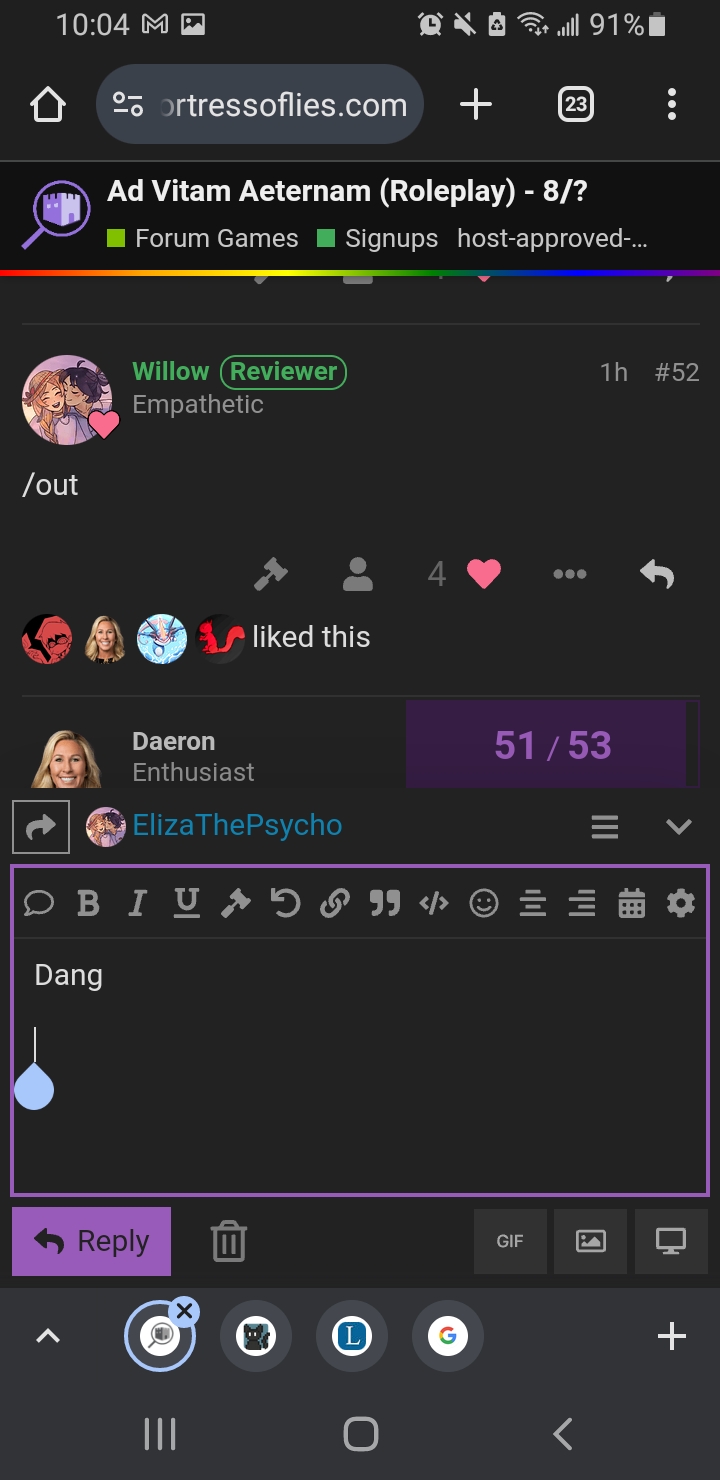Open a new browser tab
Image resolution: width=720 pixels, height=1480 pixels.
476,105
